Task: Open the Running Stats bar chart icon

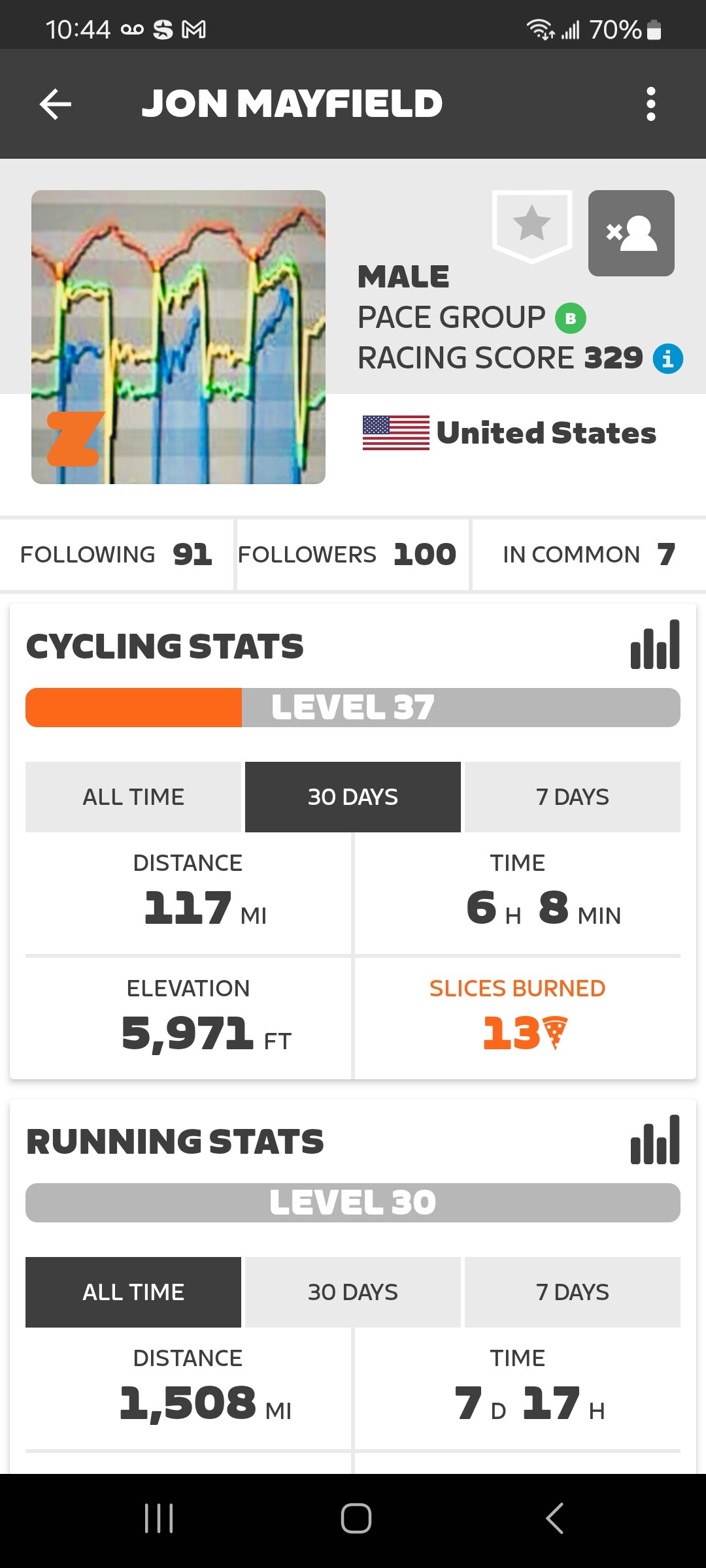Action: click(655, 1140)
